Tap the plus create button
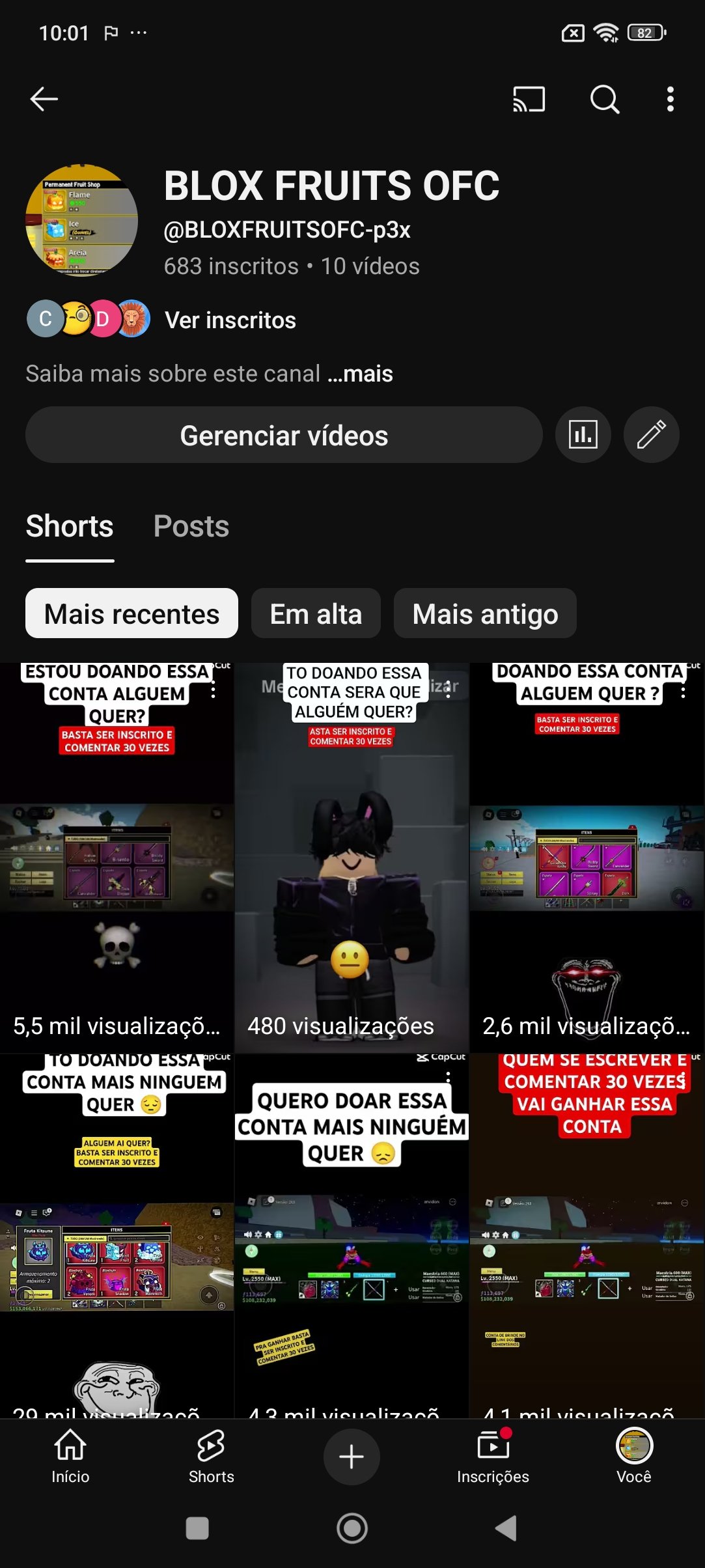Image resolution: width=705 pixels, height=1568 pixels. [352, 1457]
